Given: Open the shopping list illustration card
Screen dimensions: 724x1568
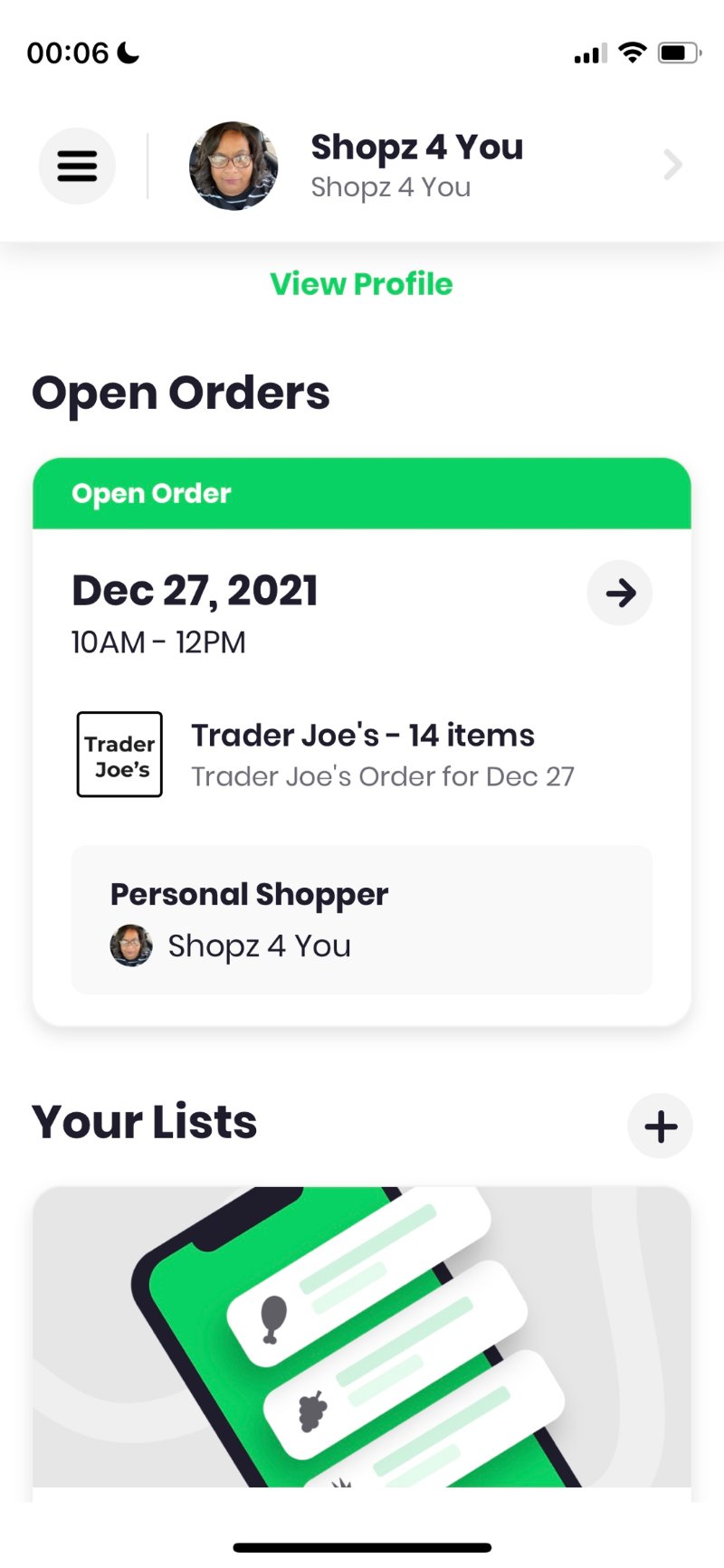Looking at the screenshot, I should coord(362,1336).
